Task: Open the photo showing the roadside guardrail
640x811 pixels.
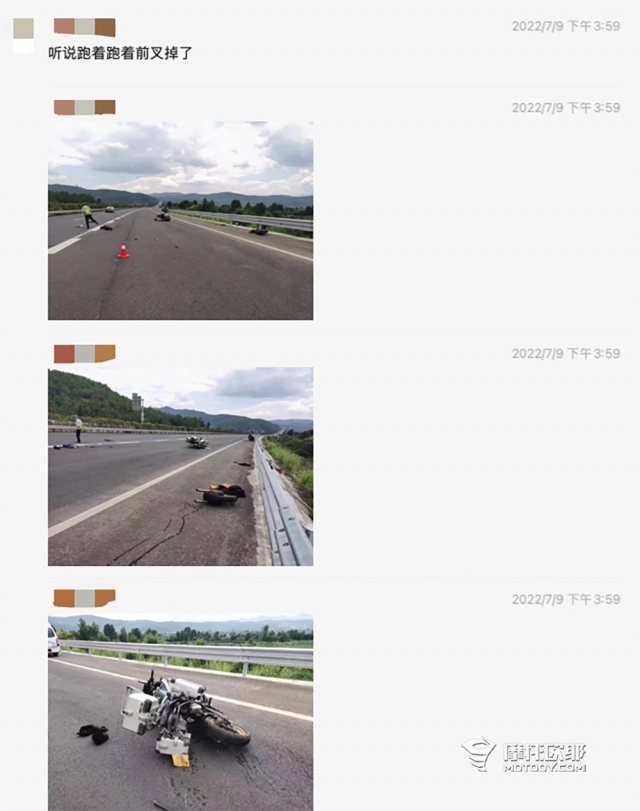Action: point(180,466)
